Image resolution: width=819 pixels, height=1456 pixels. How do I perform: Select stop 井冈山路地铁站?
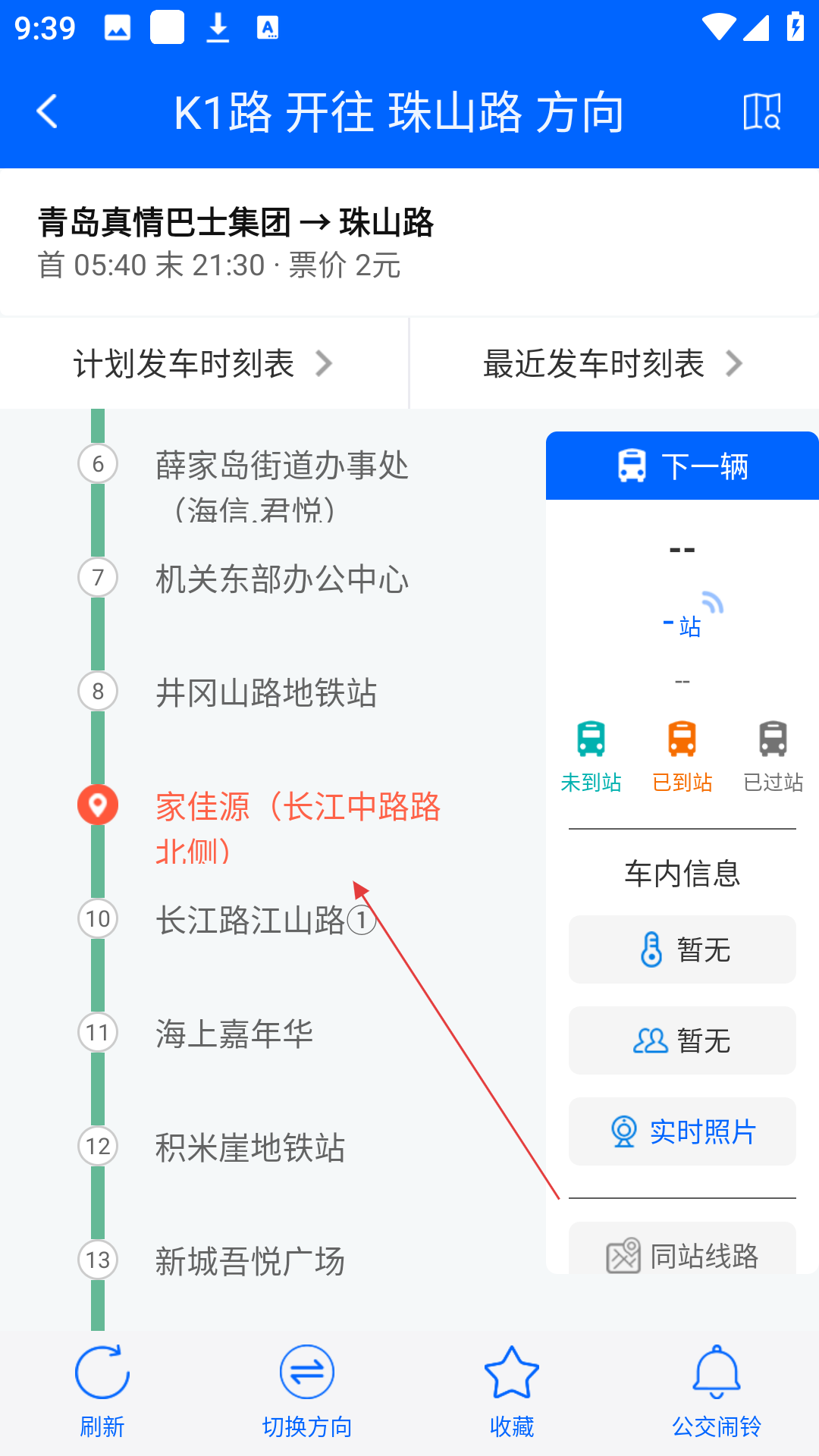pyautogui.click(x=265, y=693)
